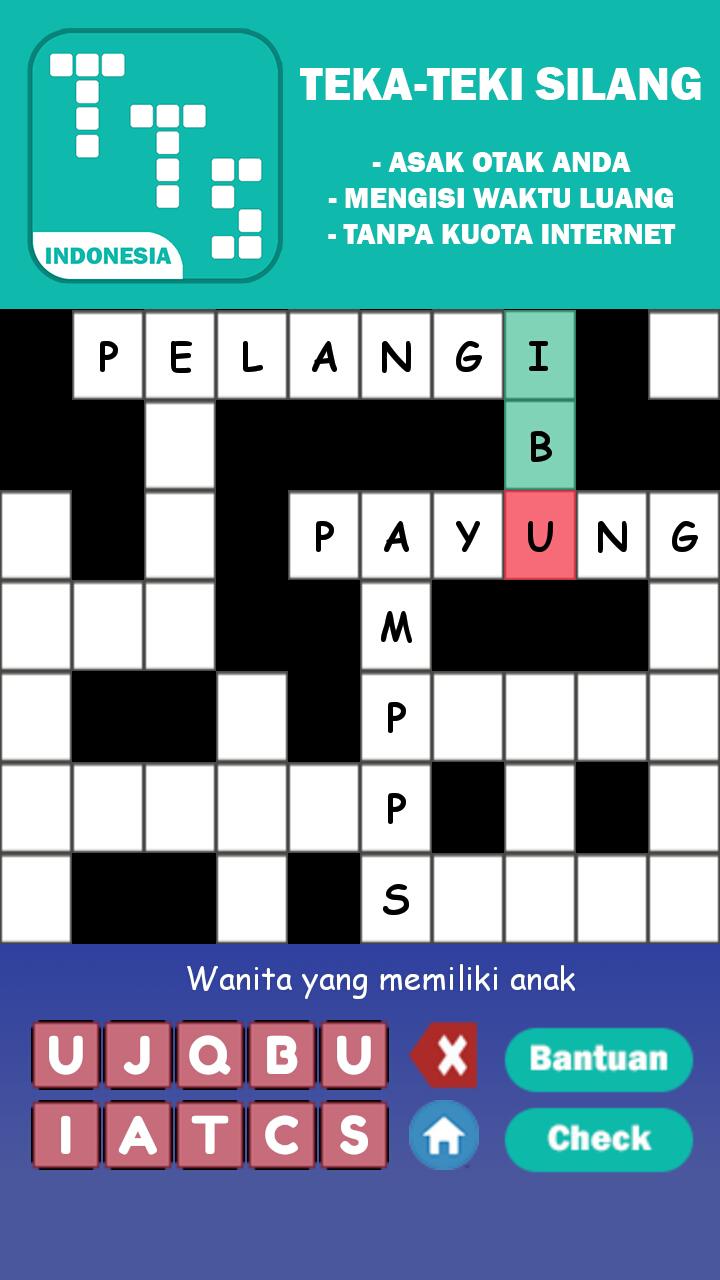Select the M cell in the grid
720x1280 pixels.
pyautogui.click(x=396, y=626)
